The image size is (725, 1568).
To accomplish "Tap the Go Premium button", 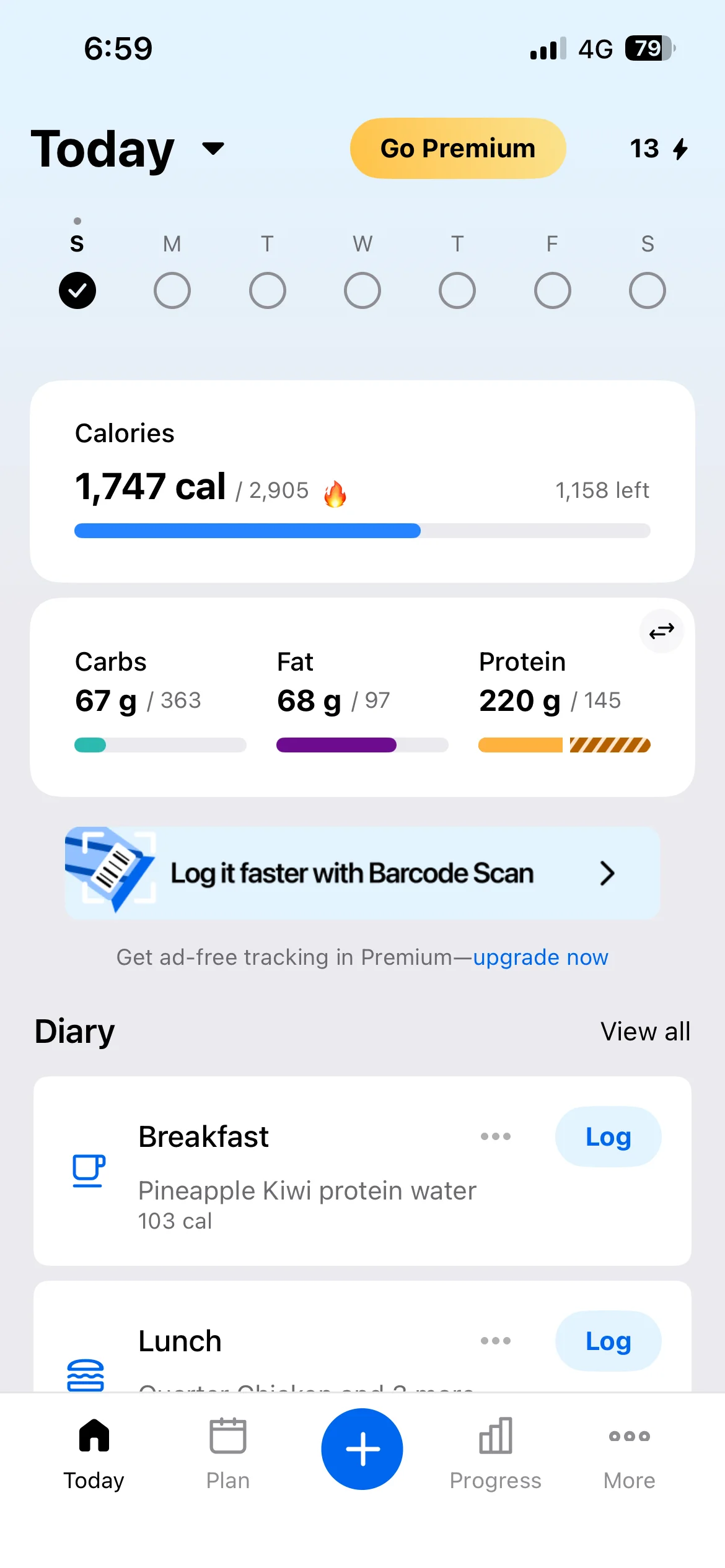I will point(457,149).
